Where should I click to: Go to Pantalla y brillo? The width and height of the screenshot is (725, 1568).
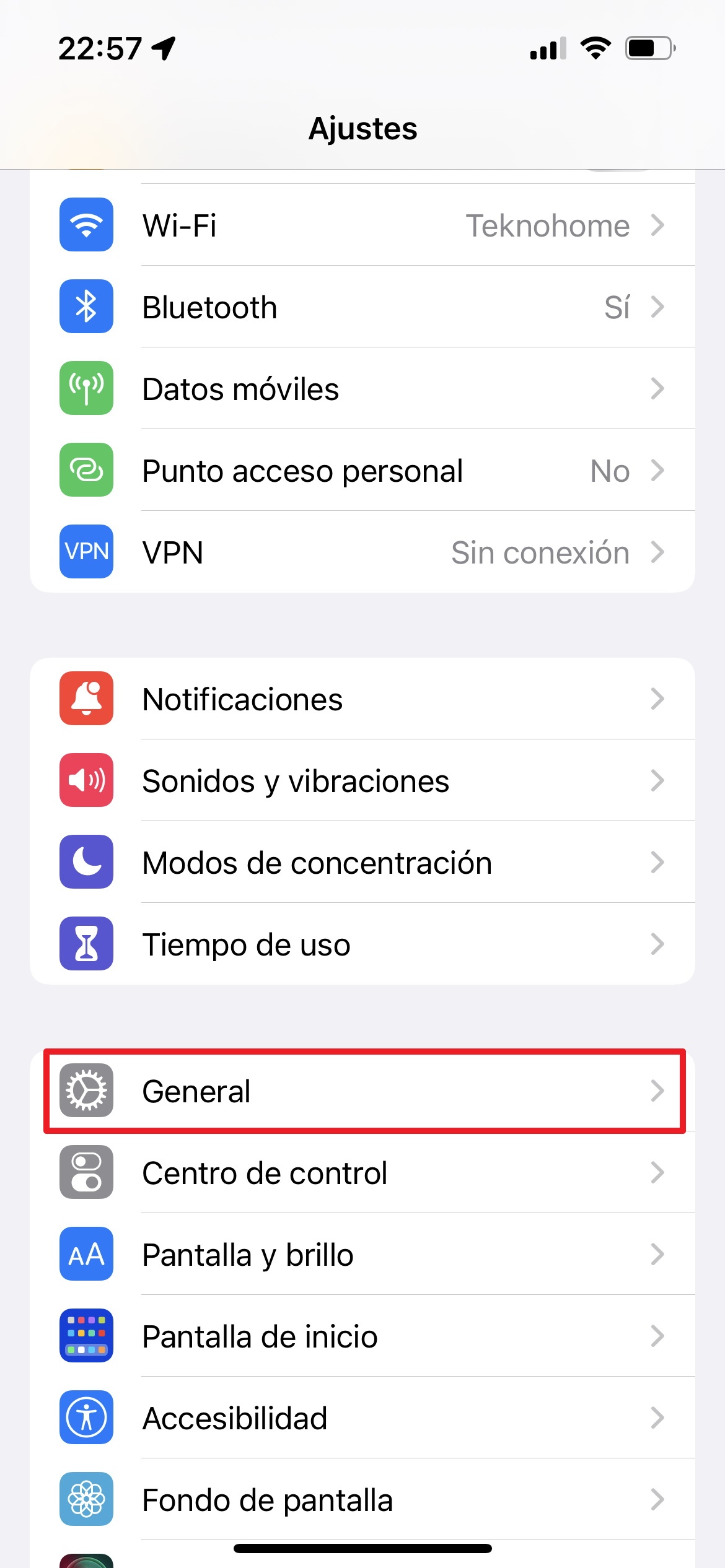click(x=362, y=1254)
